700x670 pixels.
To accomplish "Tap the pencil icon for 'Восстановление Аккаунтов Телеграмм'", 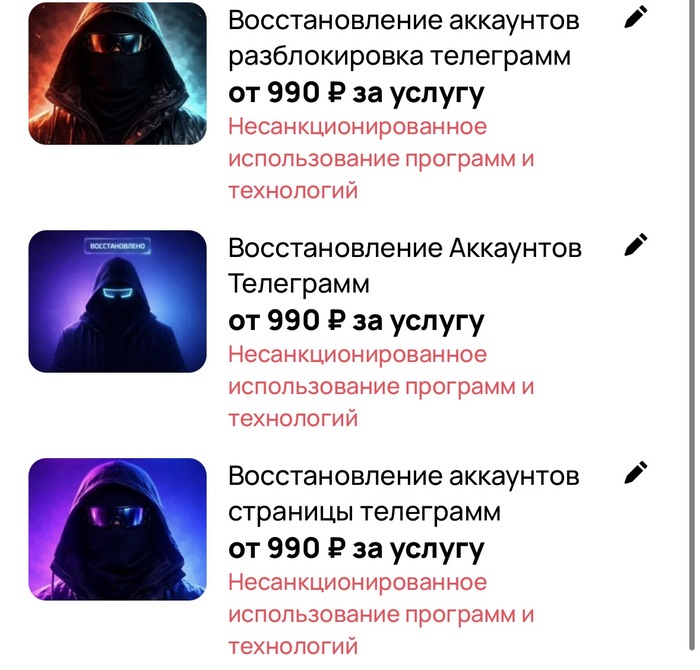I will [x=636, y=244].
